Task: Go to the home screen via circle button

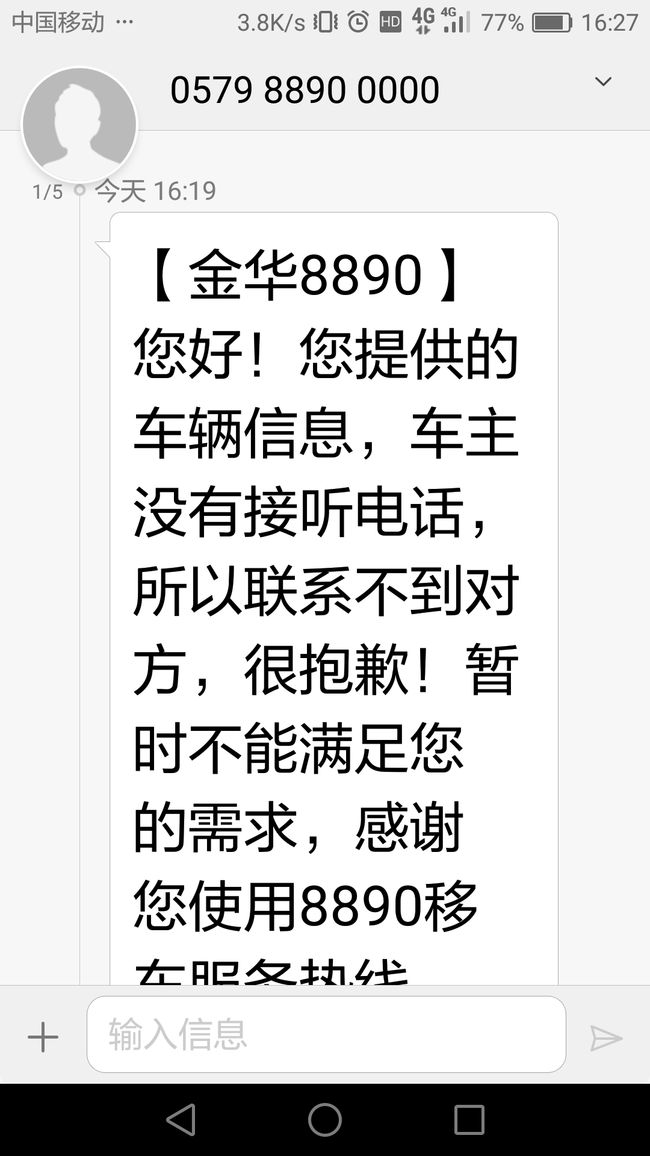Action: pyautogui.click(x=325, y=1119)
